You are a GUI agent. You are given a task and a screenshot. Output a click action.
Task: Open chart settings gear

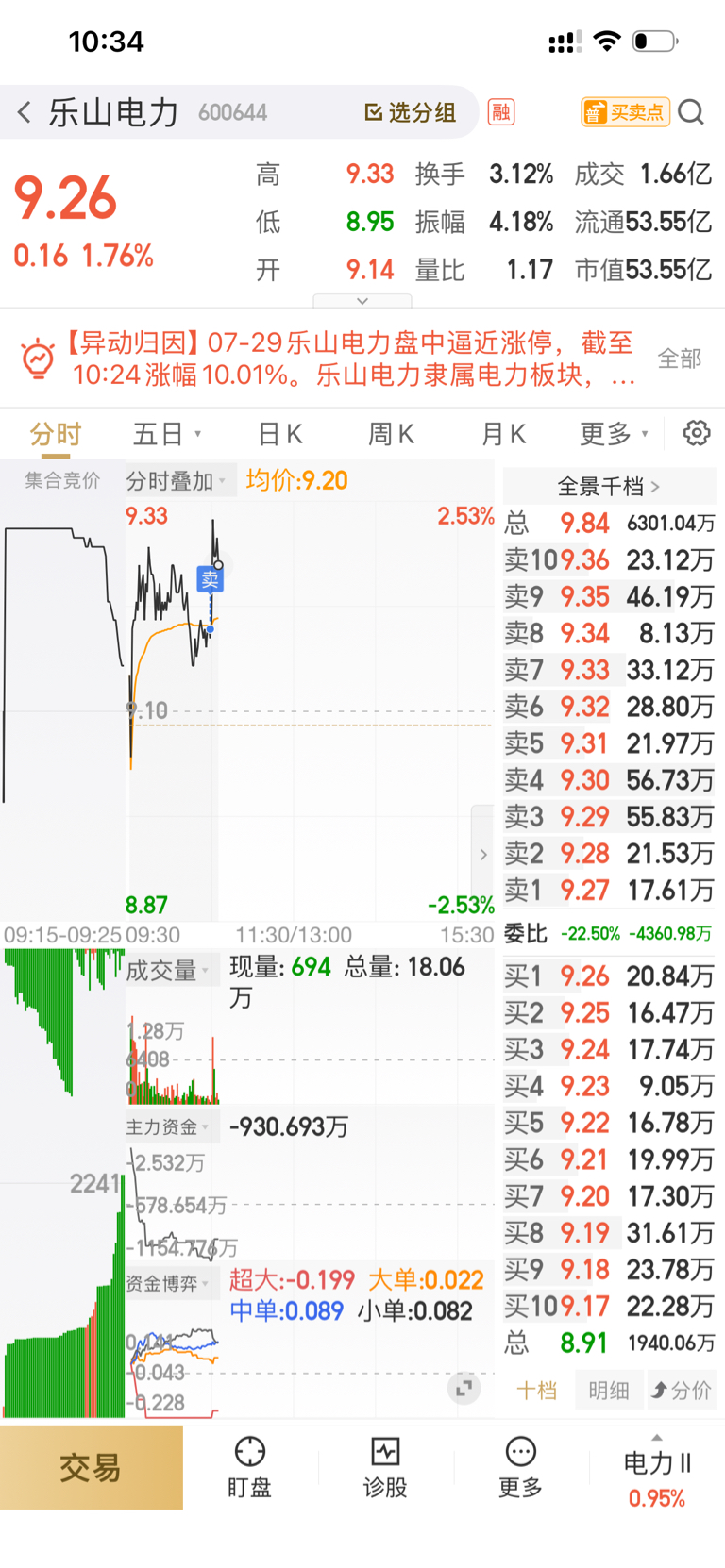pos(697,433)
